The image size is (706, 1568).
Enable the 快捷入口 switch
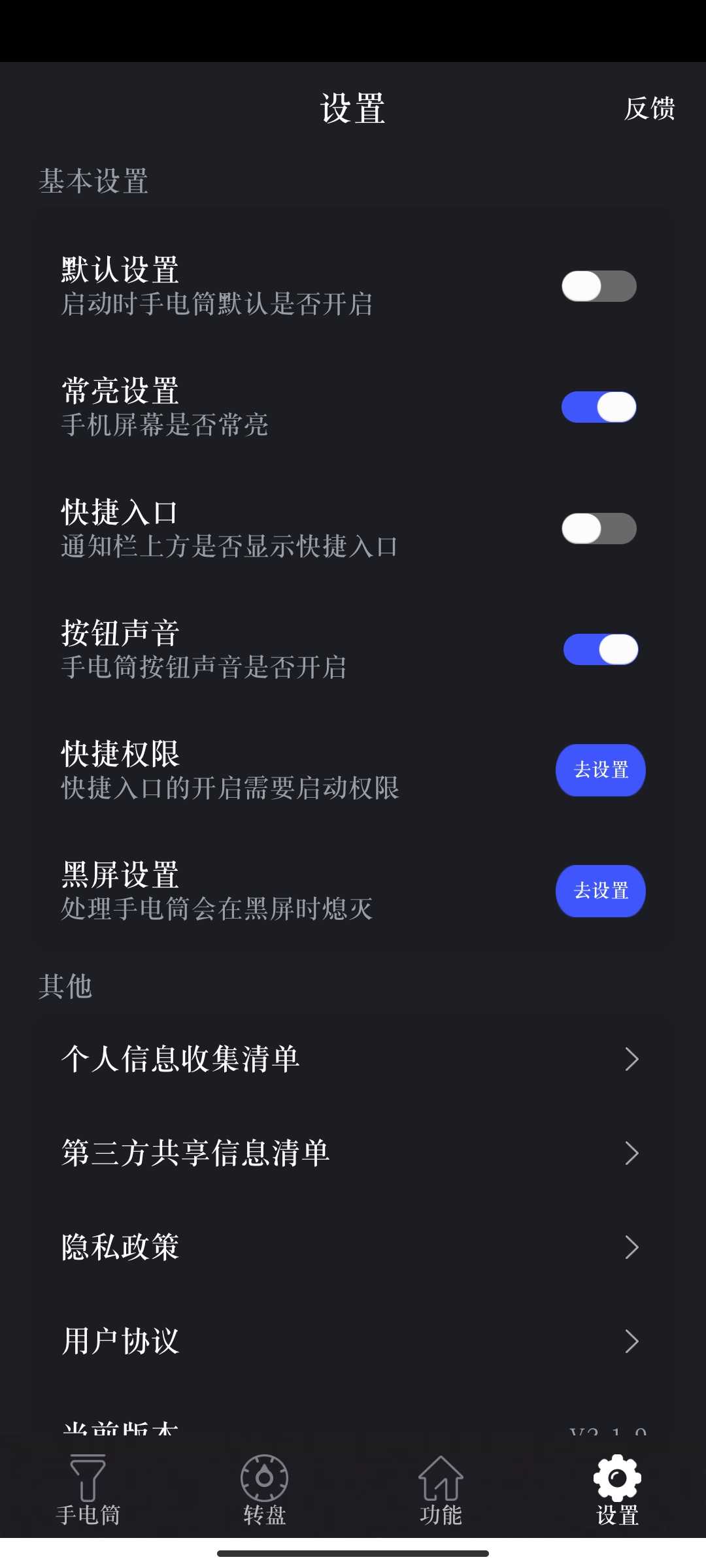tap(599, 529)
